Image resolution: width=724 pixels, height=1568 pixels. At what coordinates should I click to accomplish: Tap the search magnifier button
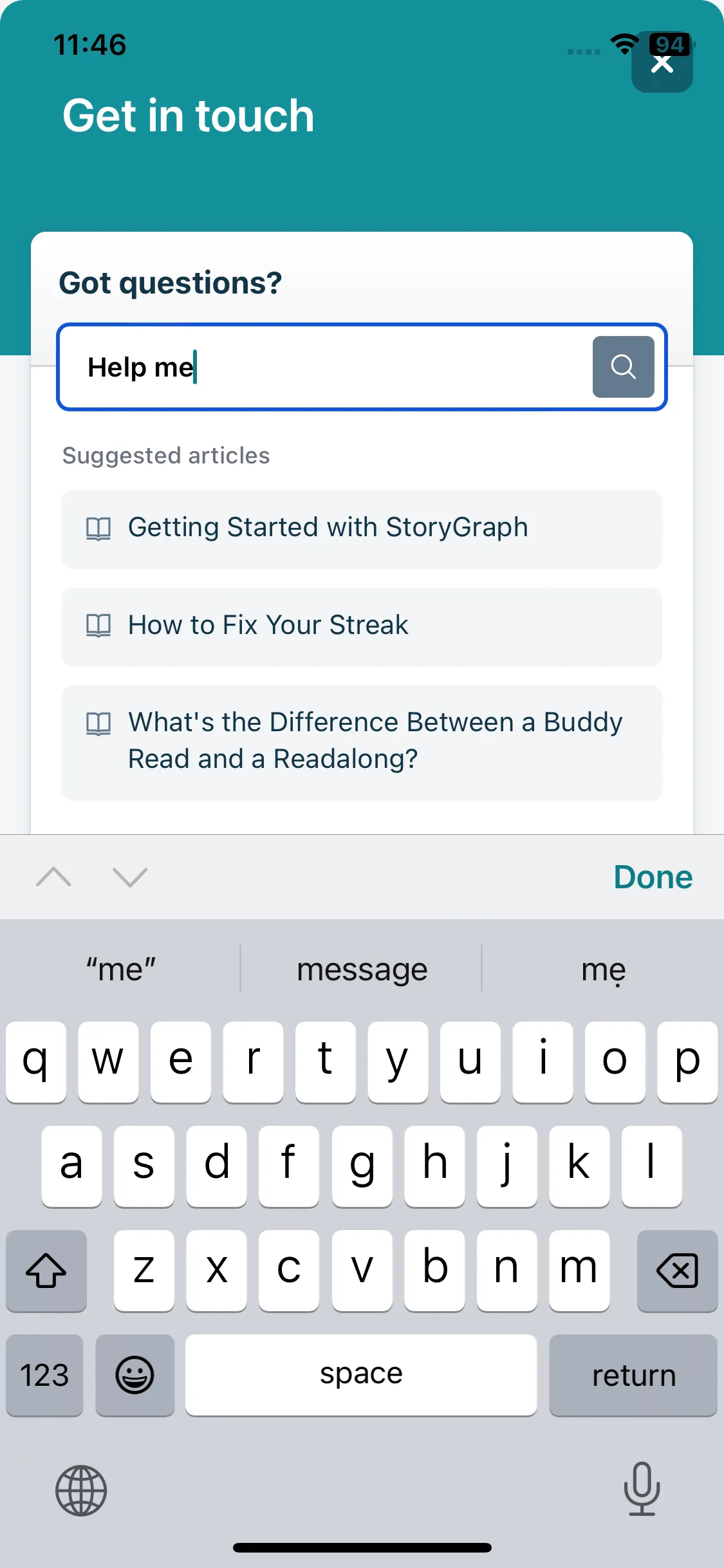[x=623, y=367]
